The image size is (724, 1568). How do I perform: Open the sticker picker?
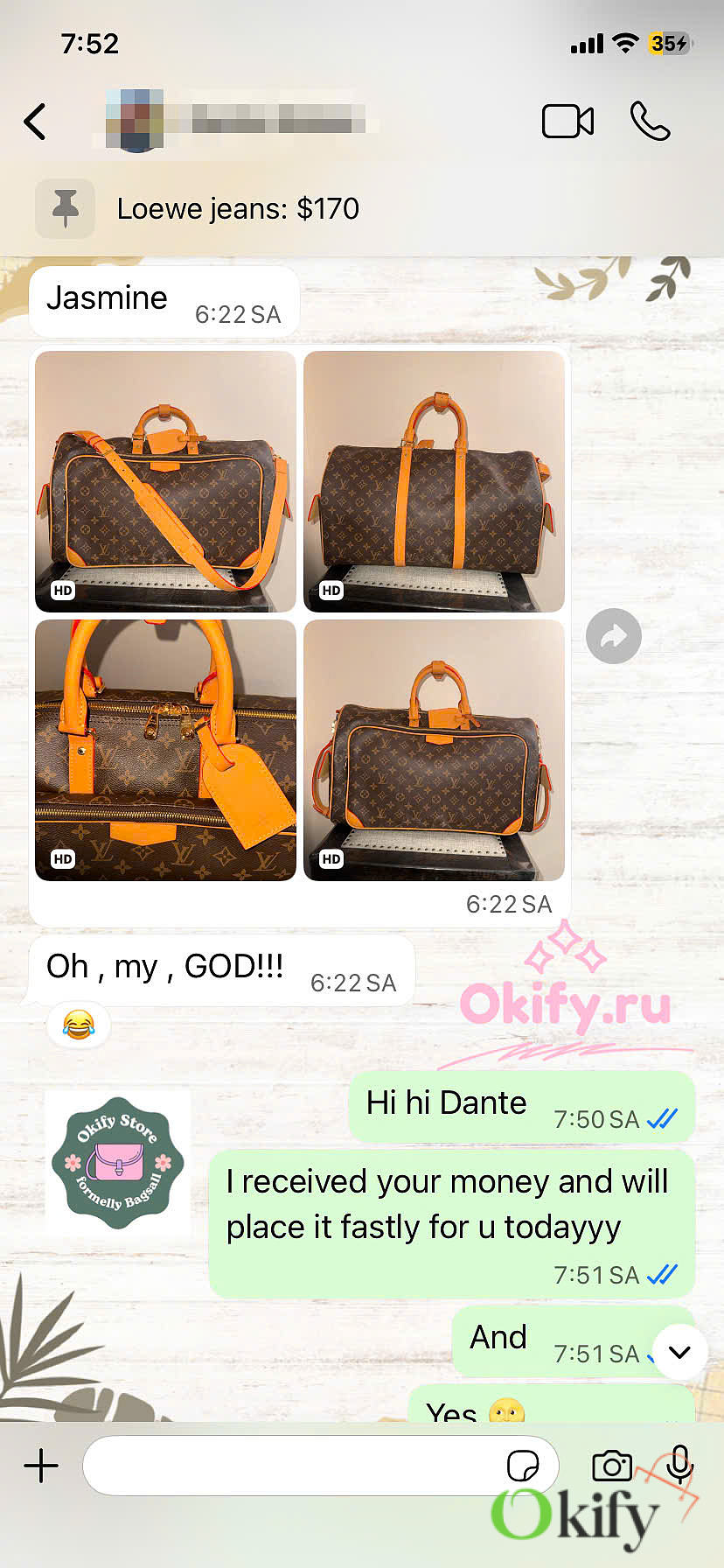(523, 1465)
